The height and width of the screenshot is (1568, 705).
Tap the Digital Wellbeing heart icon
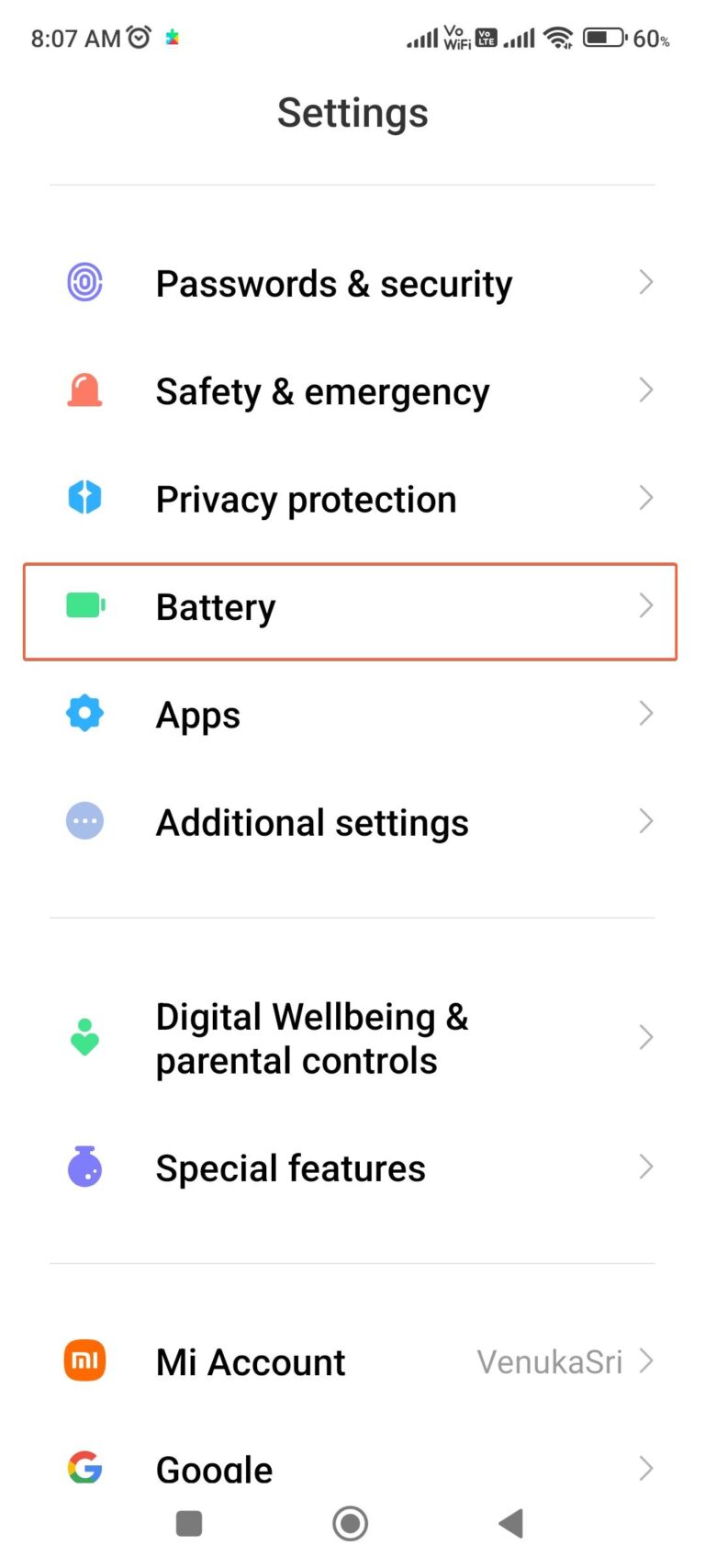coord(84,1037)
